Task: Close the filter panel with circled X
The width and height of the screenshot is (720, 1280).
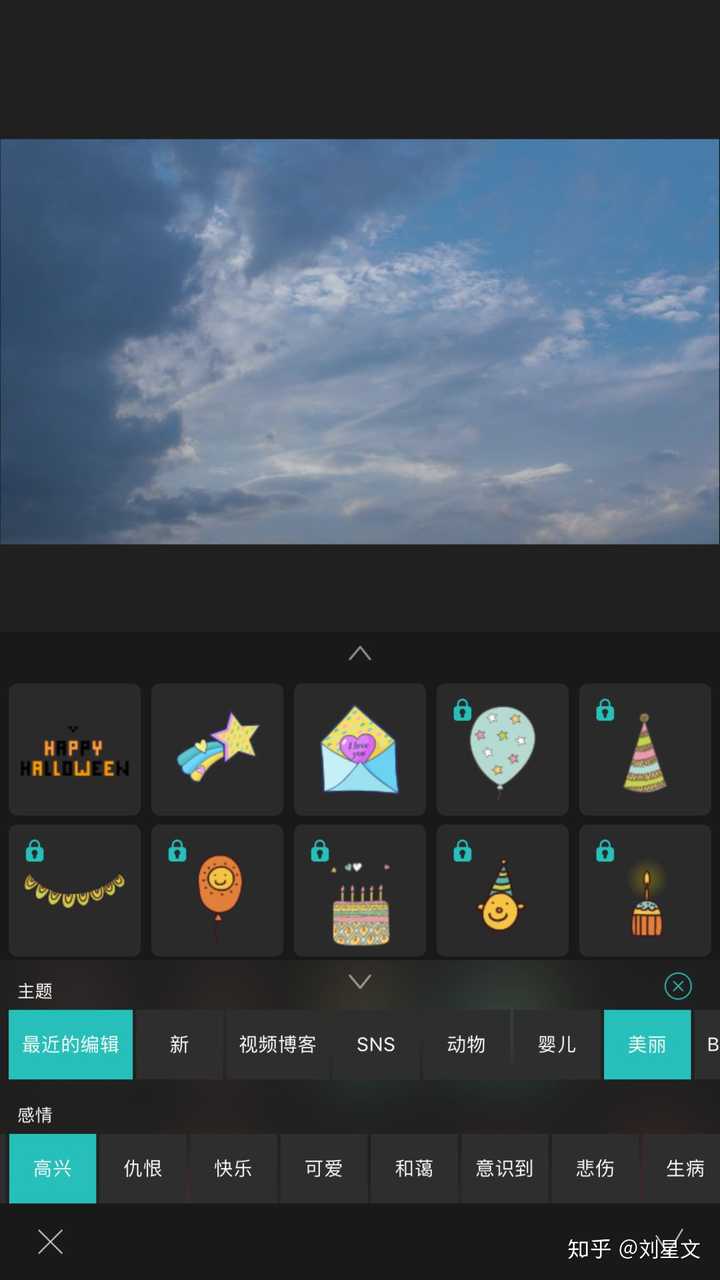Action: tap(678, 987)
